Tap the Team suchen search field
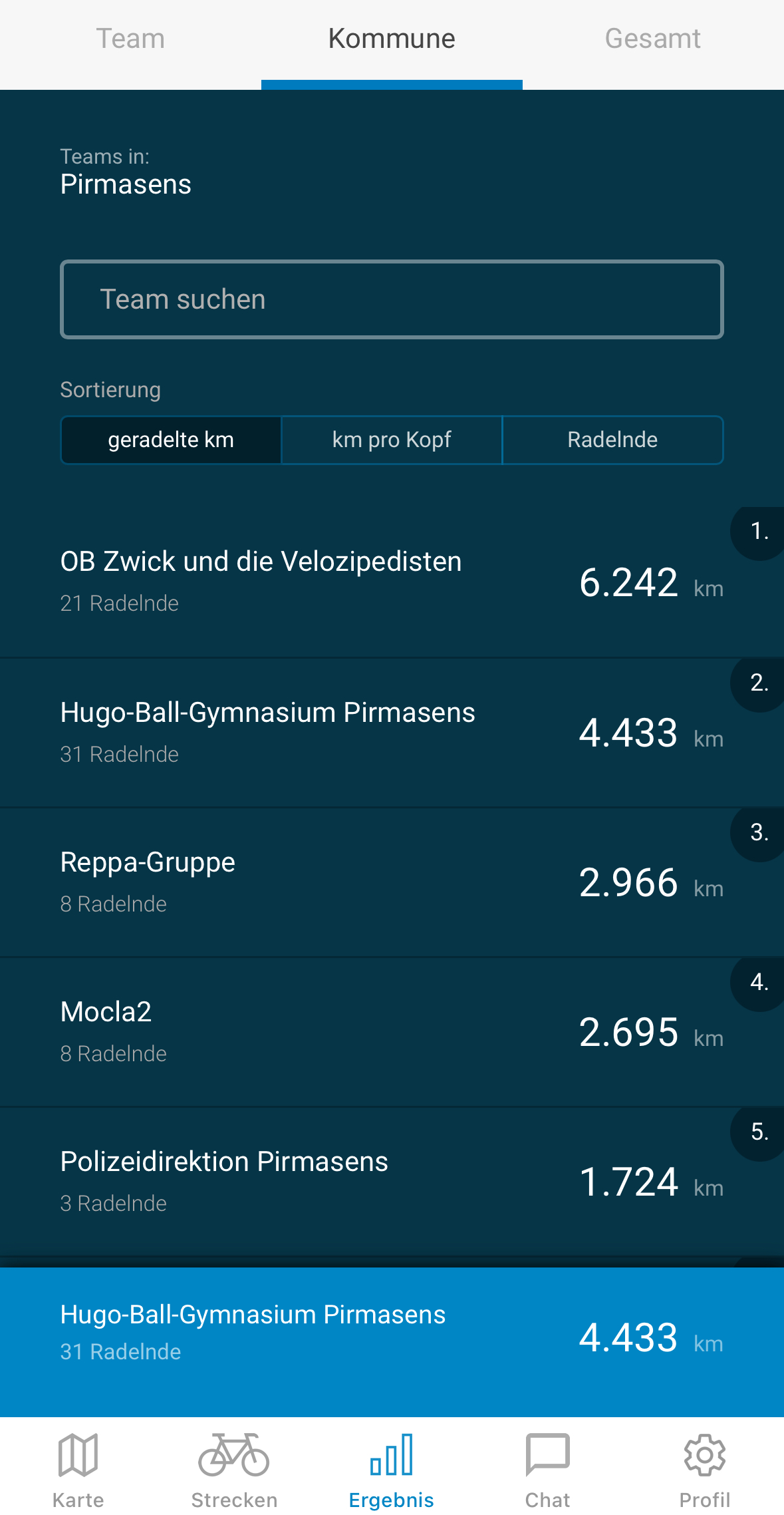This screenshot has width=784, height=1515. pyautogui.click(x=392, y=299)
